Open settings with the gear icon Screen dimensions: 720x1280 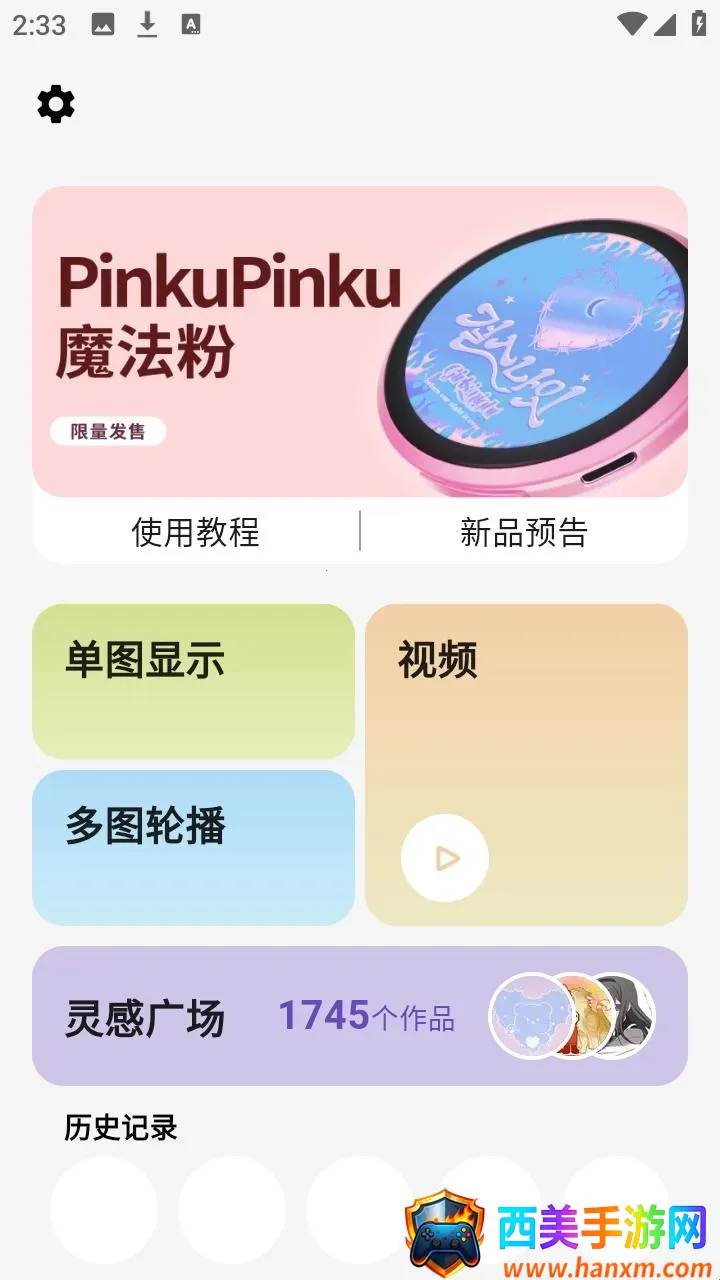pos(55,103)
